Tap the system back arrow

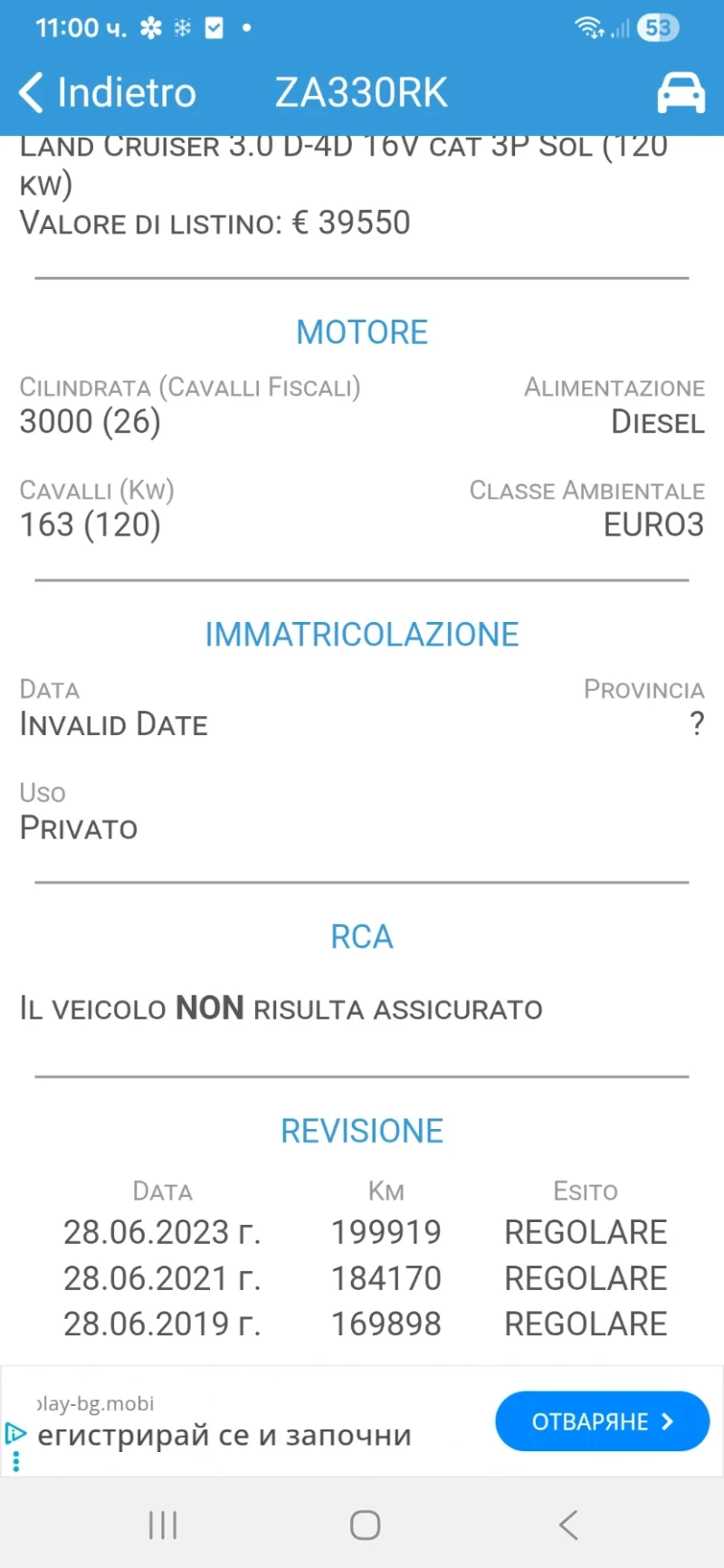tap(568, 1525)
